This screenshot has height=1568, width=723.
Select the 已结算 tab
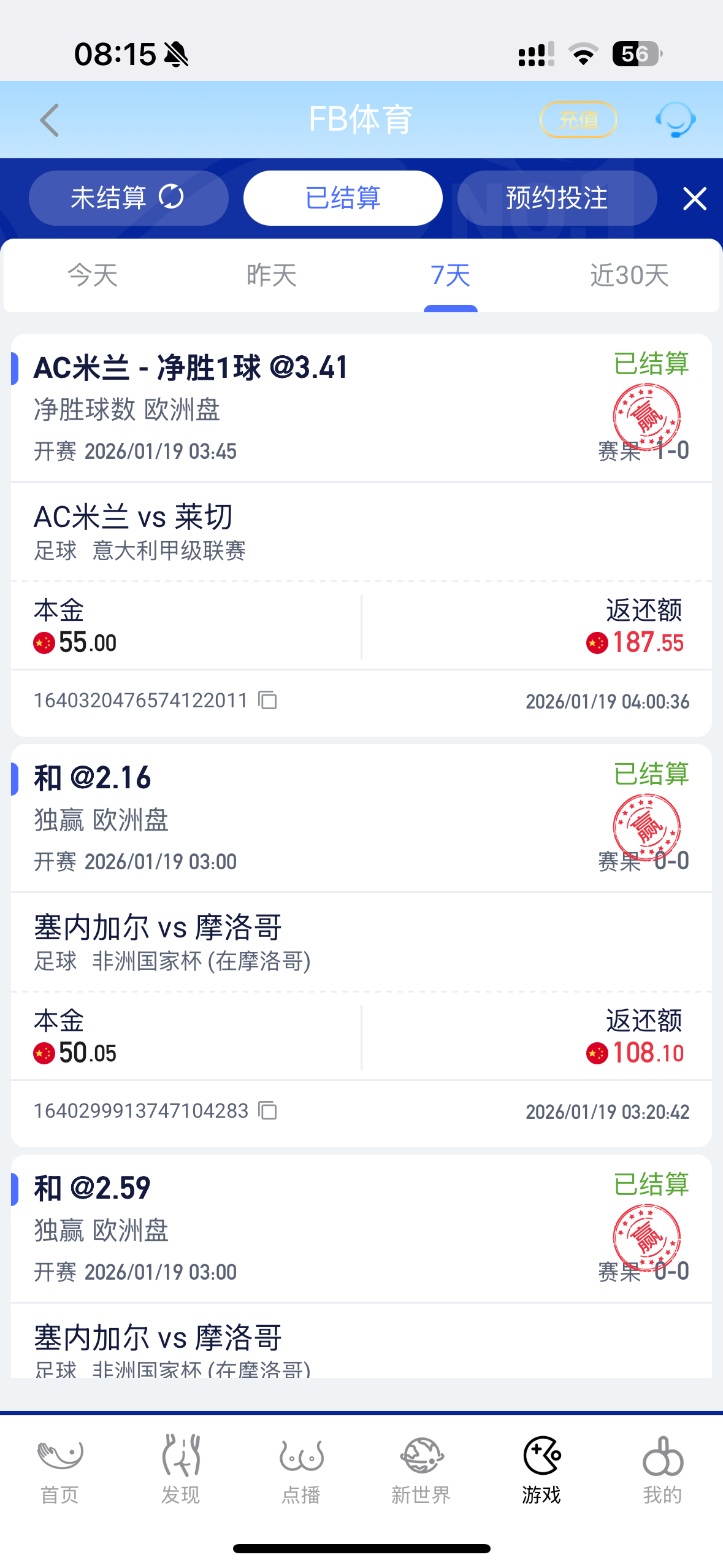click(343, 198)
